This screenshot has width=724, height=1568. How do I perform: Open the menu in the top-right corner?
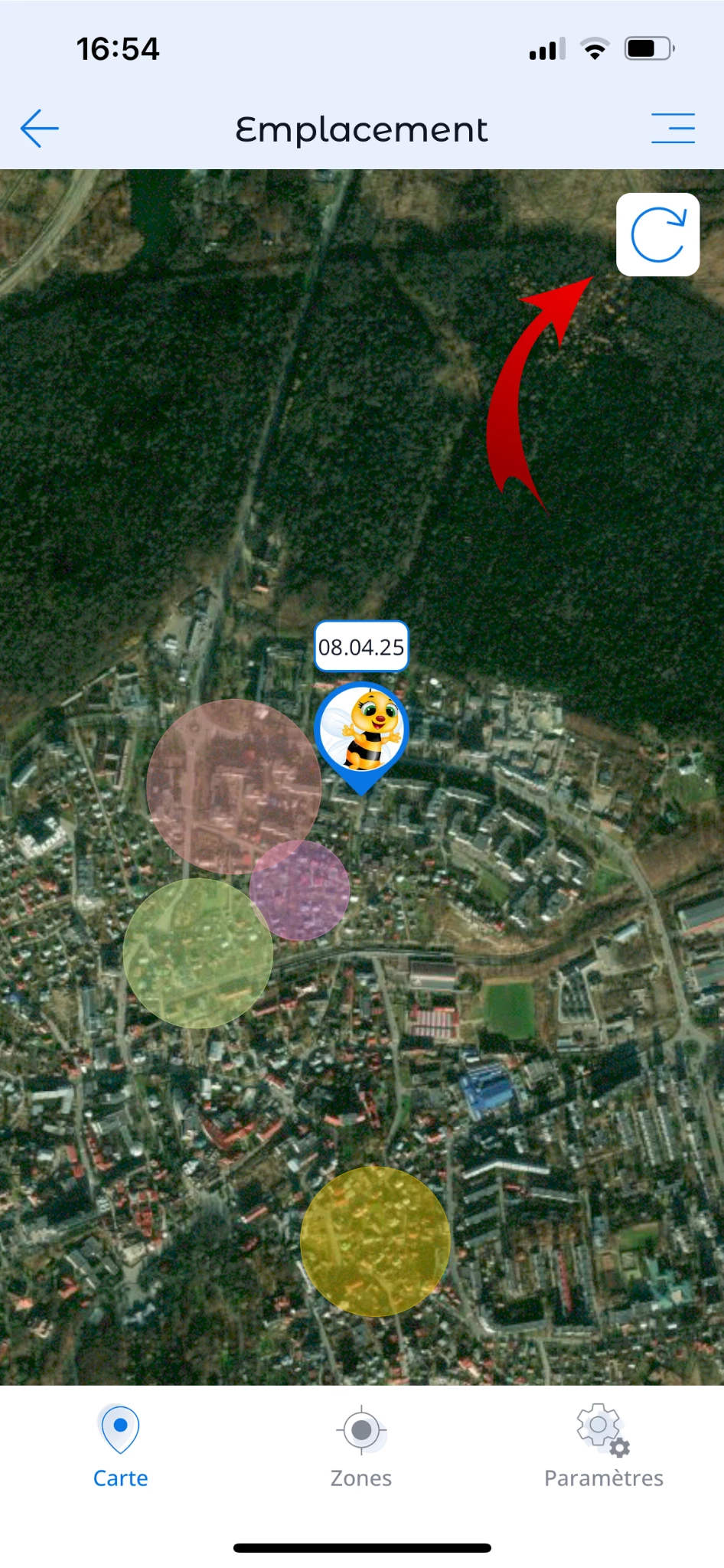673,129
